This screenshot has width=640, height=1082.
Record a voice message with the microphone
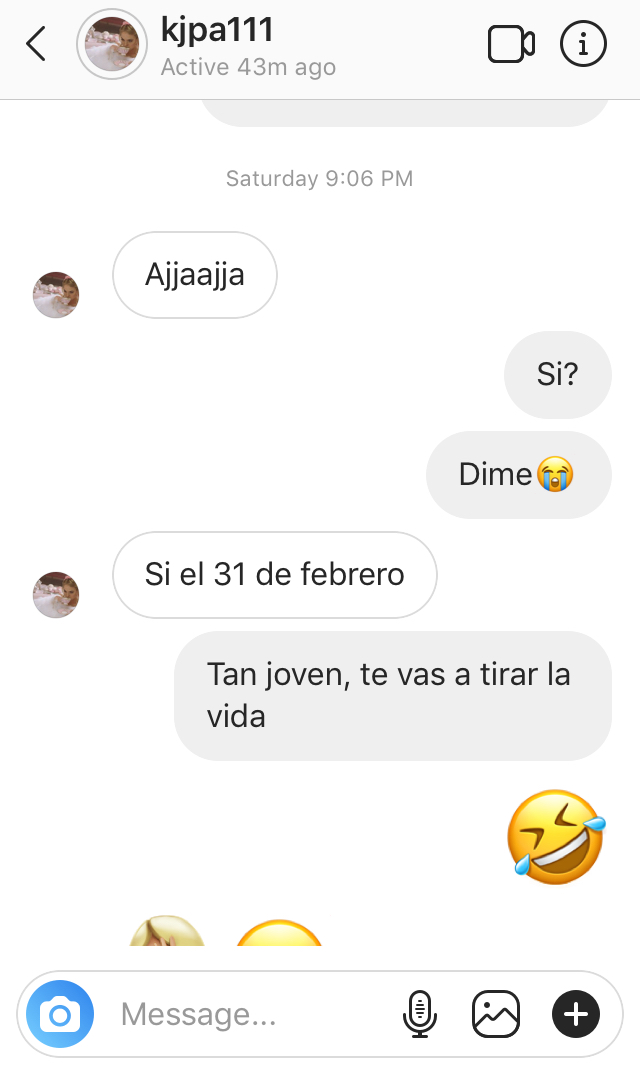click(x=420, y=1015)
